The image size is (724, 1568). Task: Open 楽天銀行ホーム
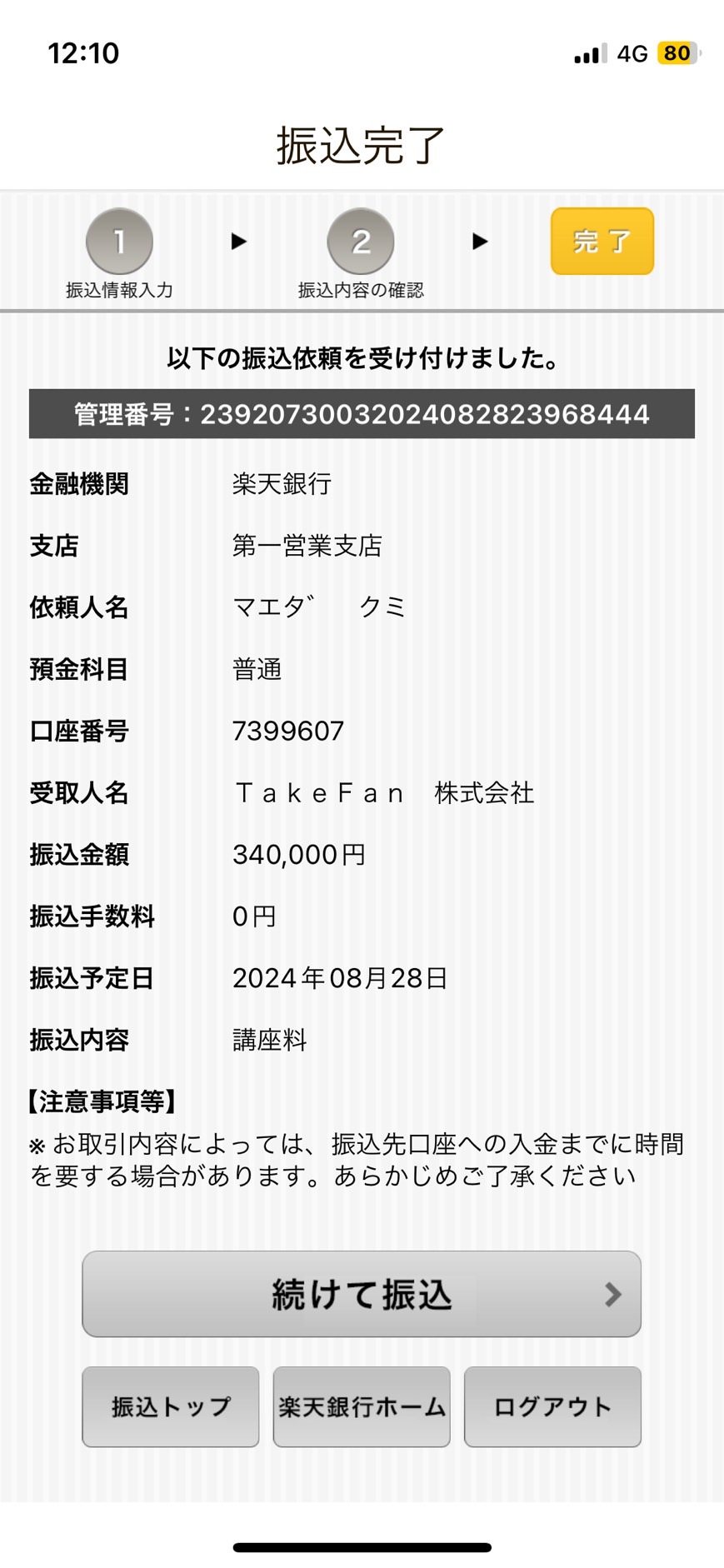click(x=362, y=1407)
